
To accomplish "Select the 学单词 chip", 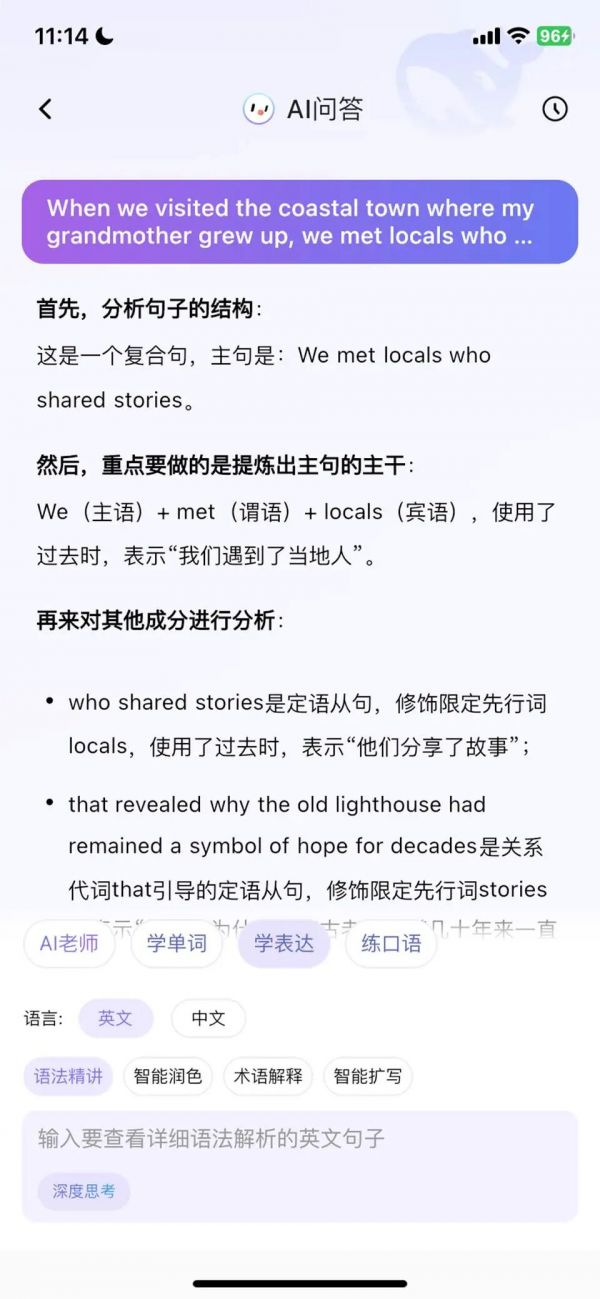I will (x=177, y=943).
